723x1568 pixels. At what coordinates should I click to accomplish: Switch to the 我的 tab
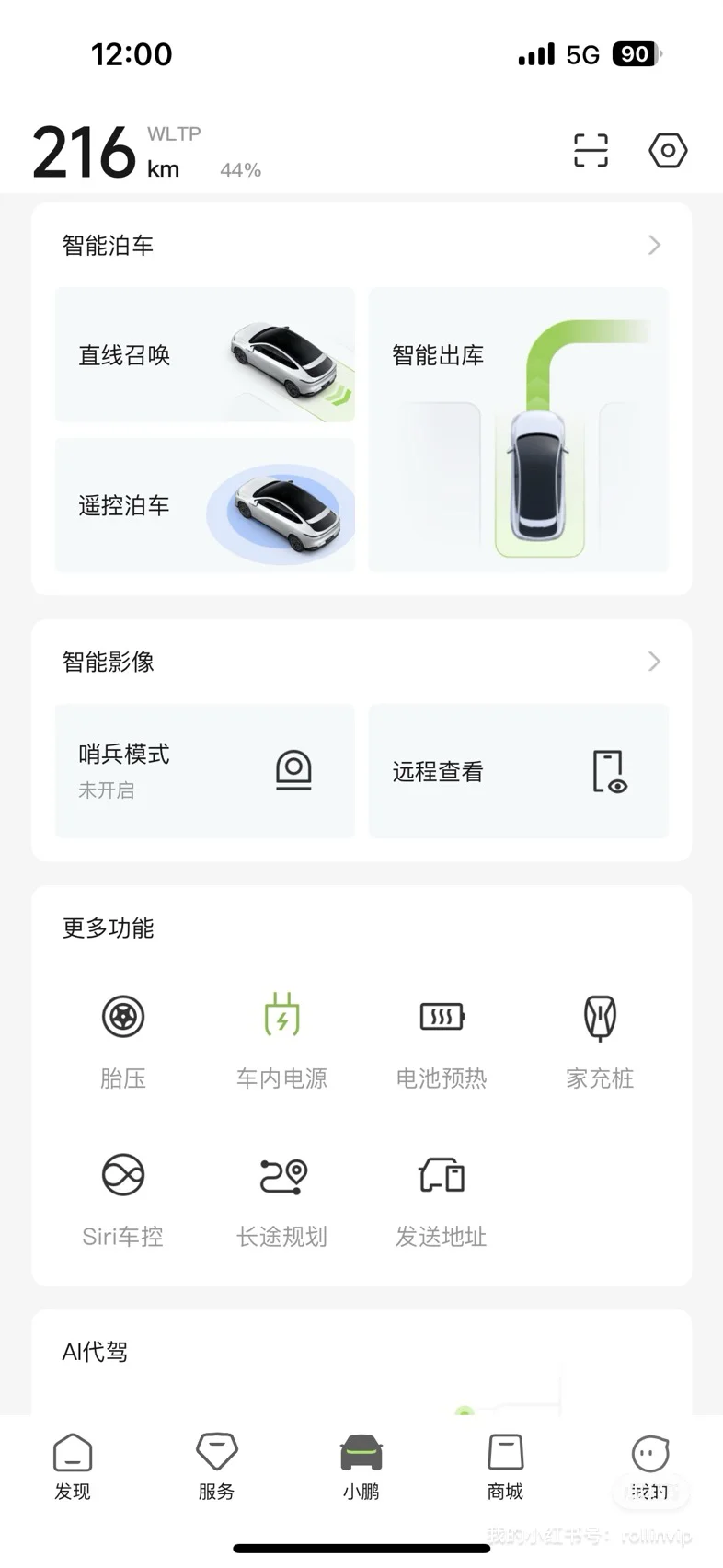coord(649,1468)
